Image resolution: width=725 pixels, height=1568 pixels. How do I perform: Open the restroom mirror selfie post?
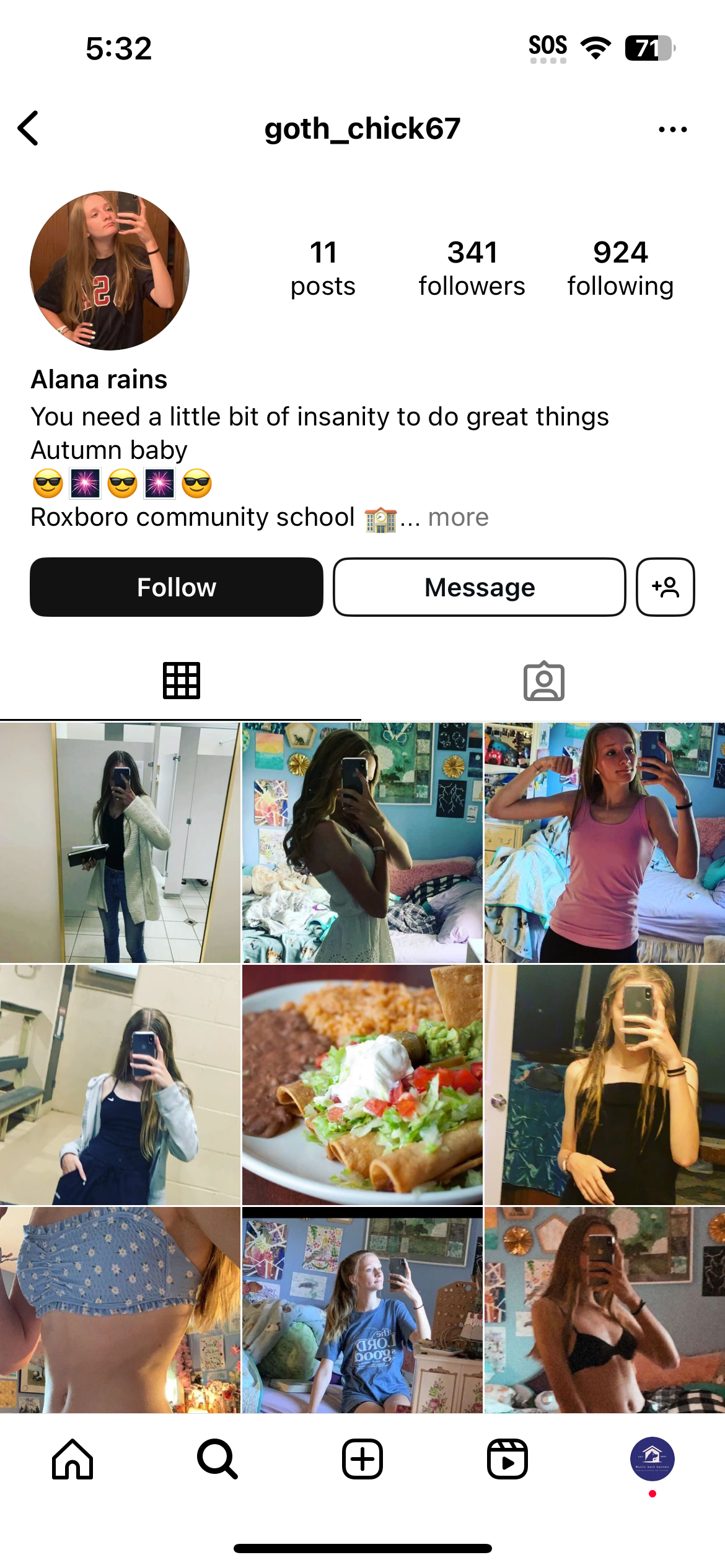pyautogui.click(x=120, y=842)
